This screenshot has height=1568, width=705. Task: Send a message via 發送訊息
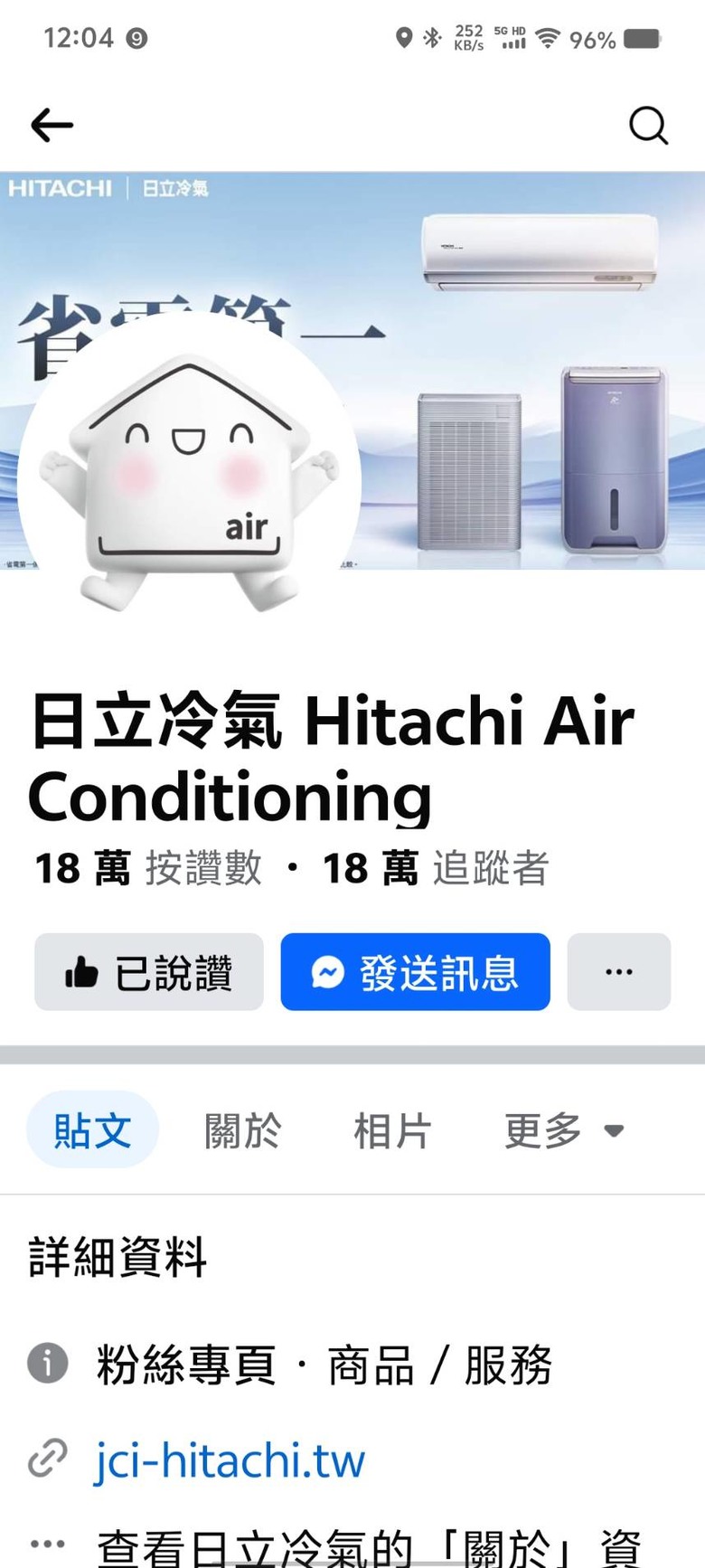[x=415, y=972]
